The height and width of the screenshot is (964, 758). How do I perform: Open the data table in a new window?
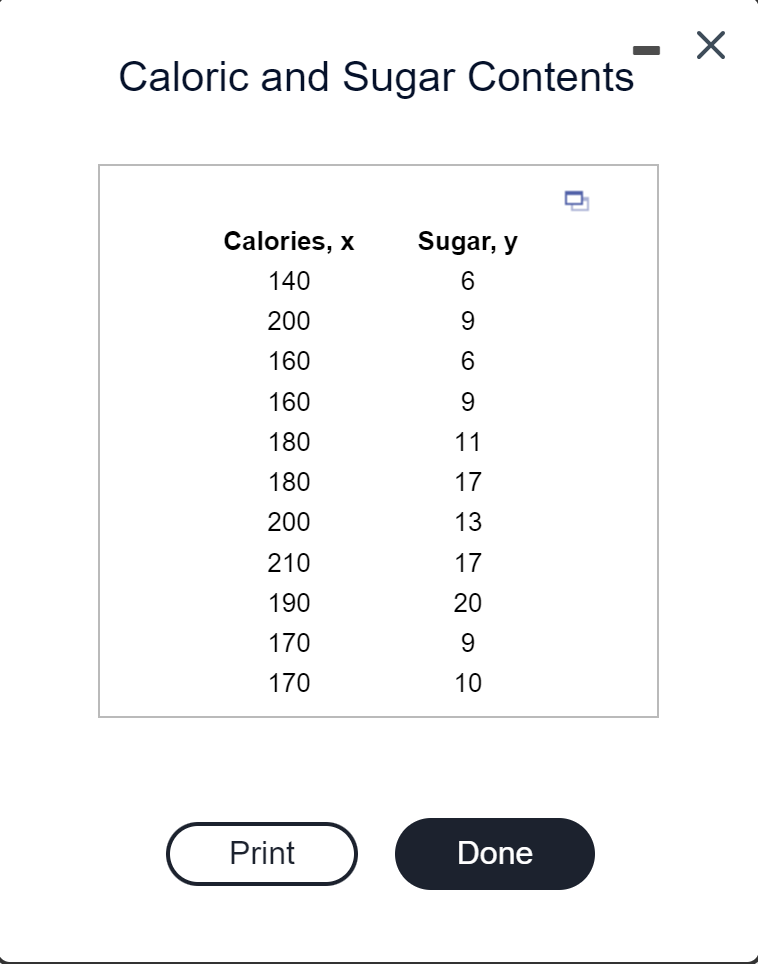[x=577, y=200]
